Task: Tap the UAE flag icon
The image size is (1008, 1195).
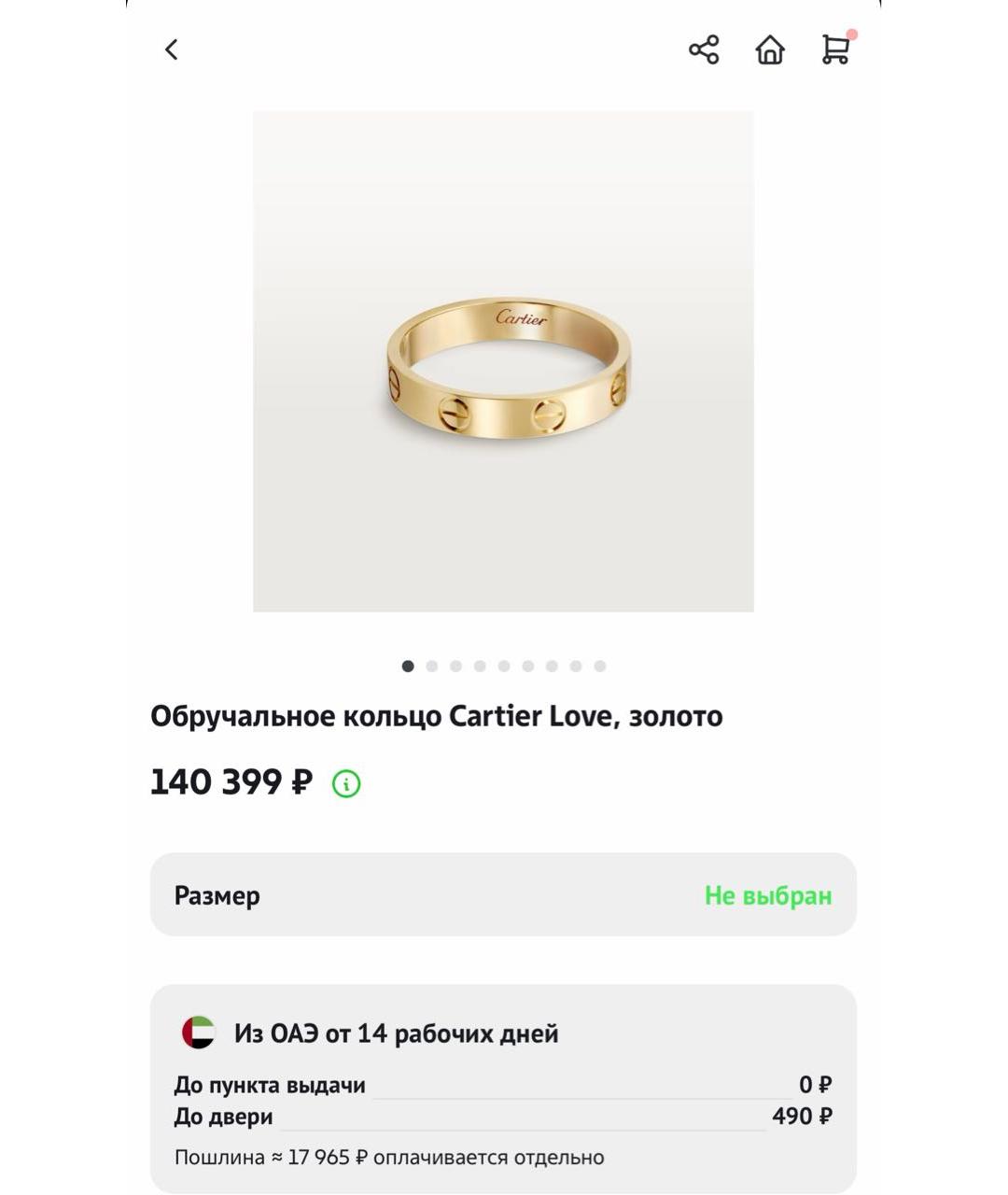Action: pyautogui.click(x=198, y=1033)
